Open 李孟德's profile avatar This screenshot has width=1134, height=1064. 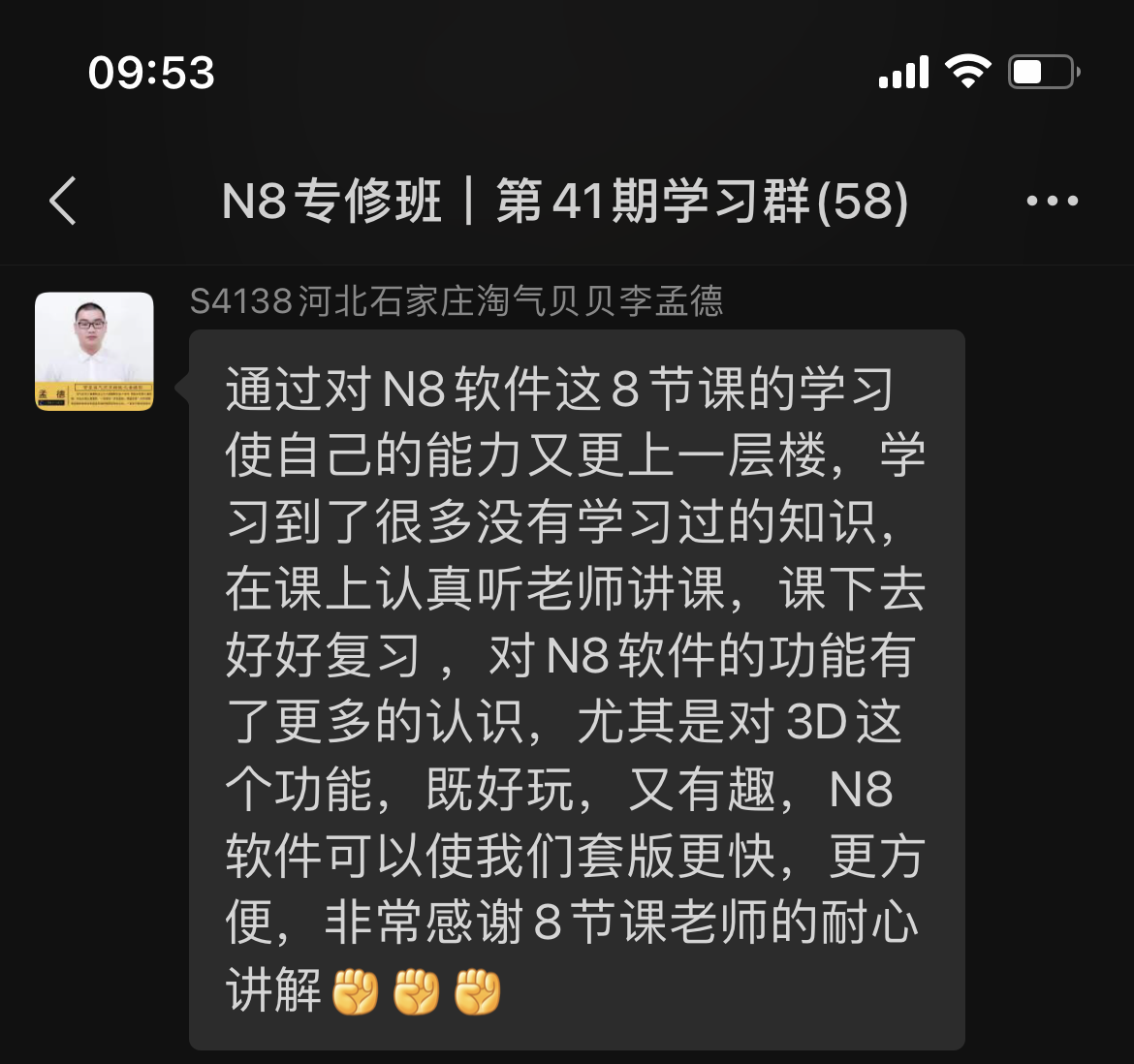tap(94, 351)
